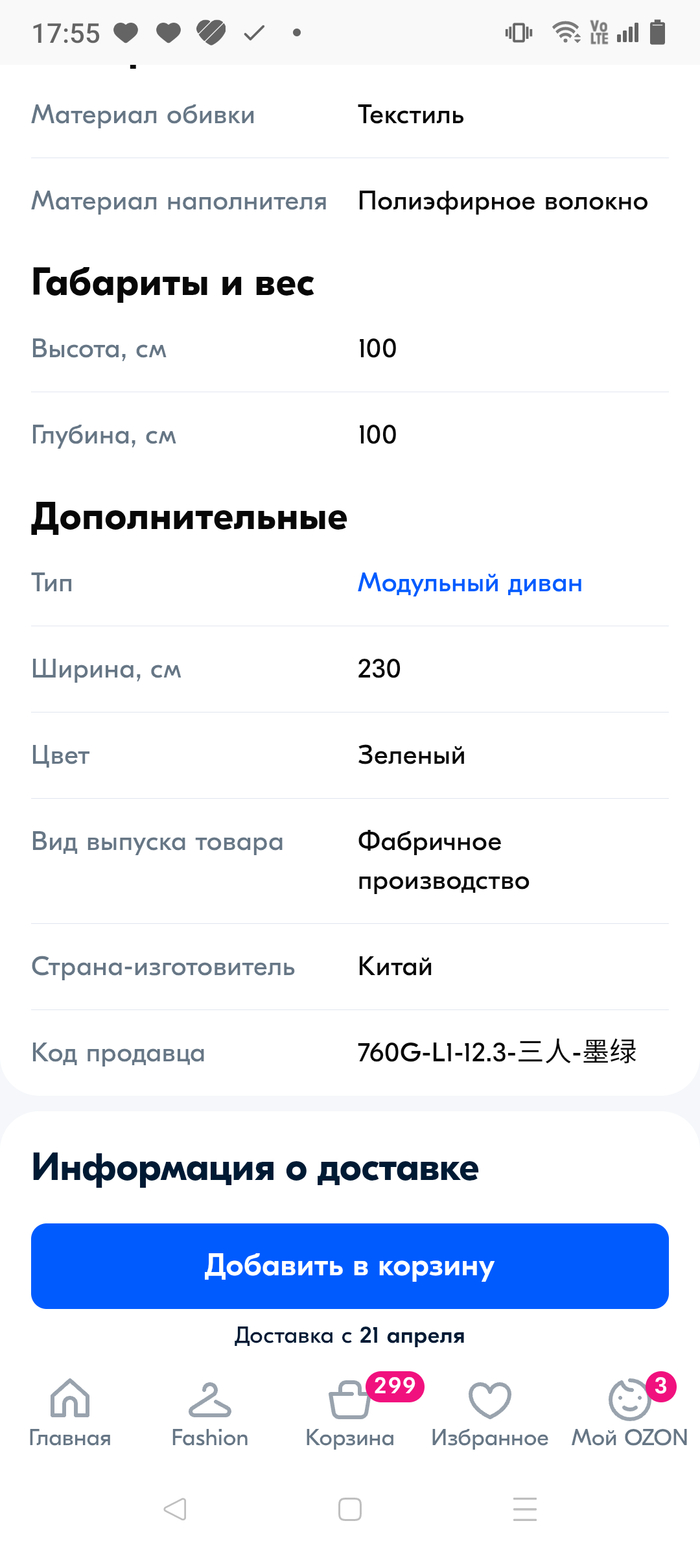Add the sofa to the cart
The width and height of the screenshot is (700, 1556).
click(x=350, y=1266)
